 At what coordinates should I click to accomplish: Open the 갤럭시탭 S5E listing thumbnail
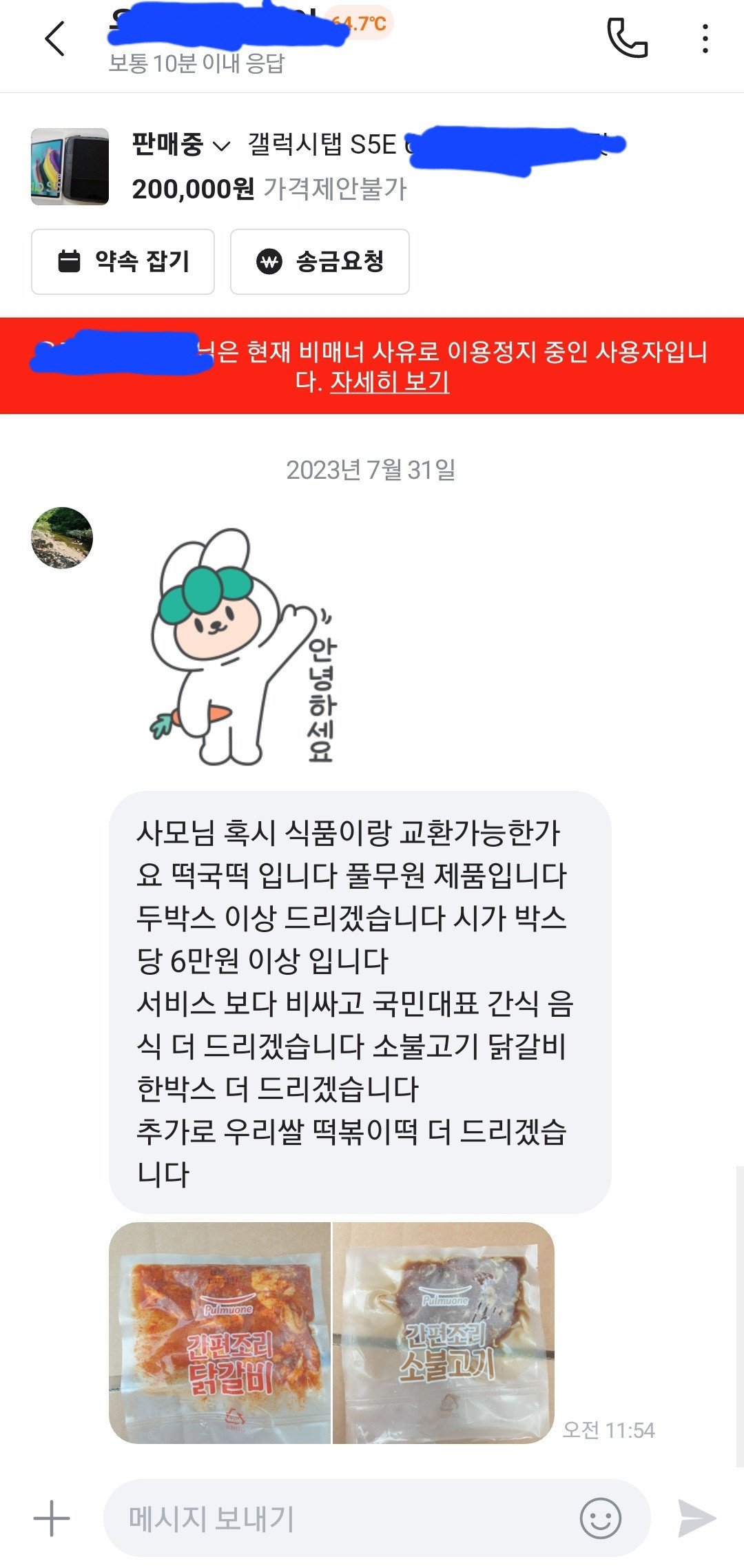coord(70,167)
